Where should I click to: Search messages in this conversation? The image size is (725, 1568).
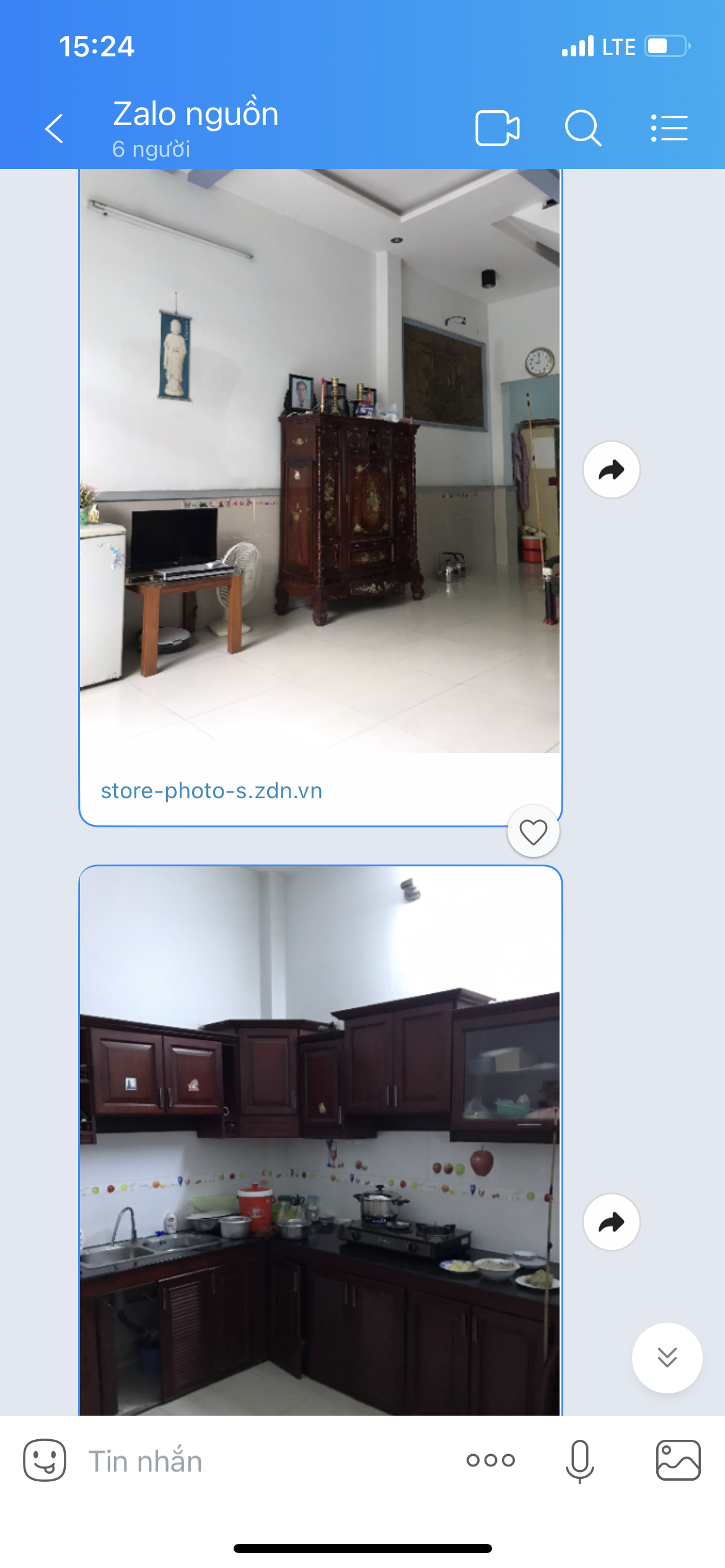pos(583,128)
